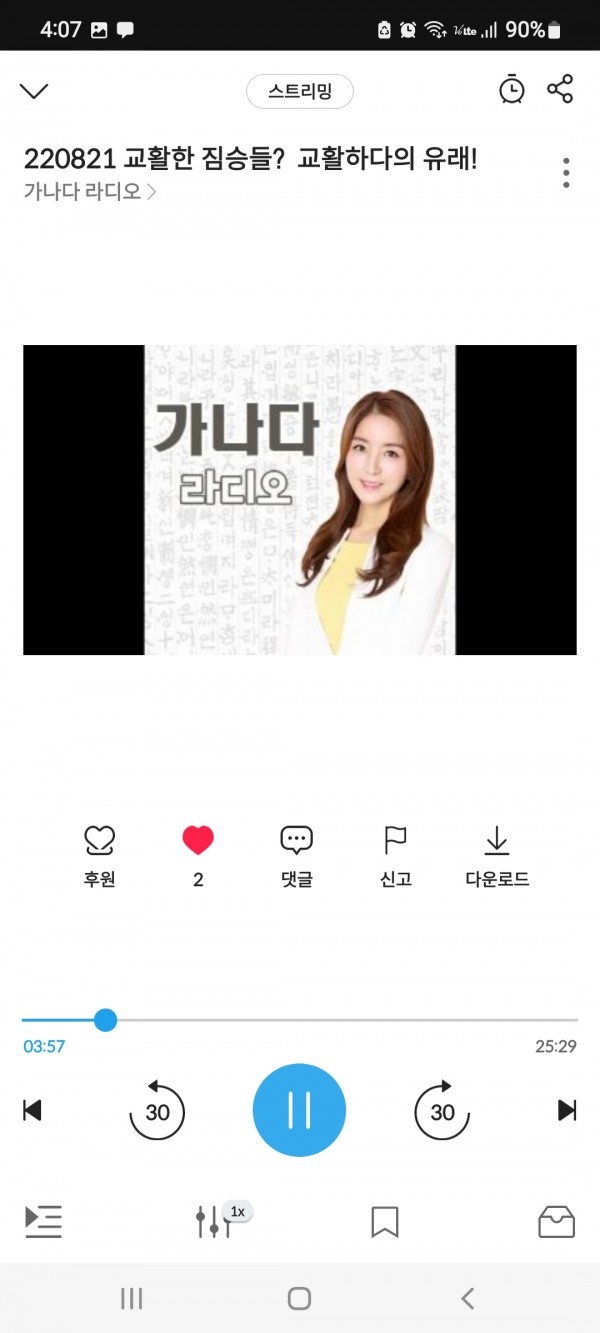
Task: Pause the playback
Action: pyautogui.click(x=299, y=1110)
